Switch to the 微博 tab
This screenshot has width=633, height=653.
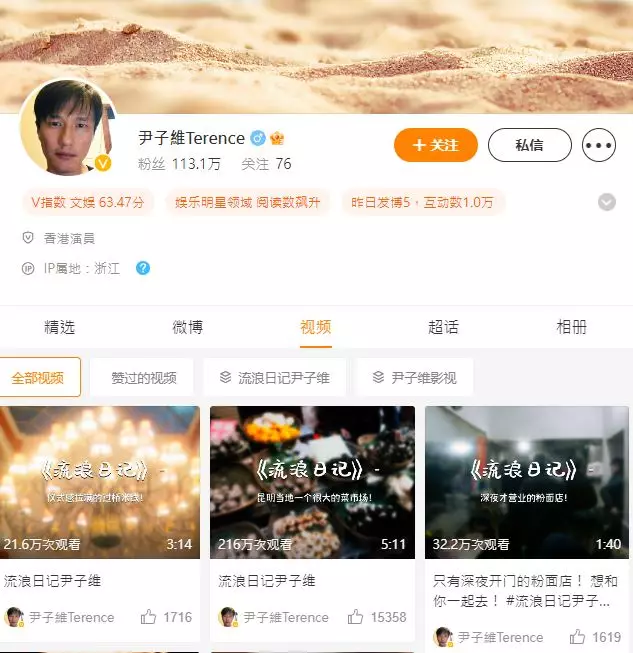pos(188,327)
